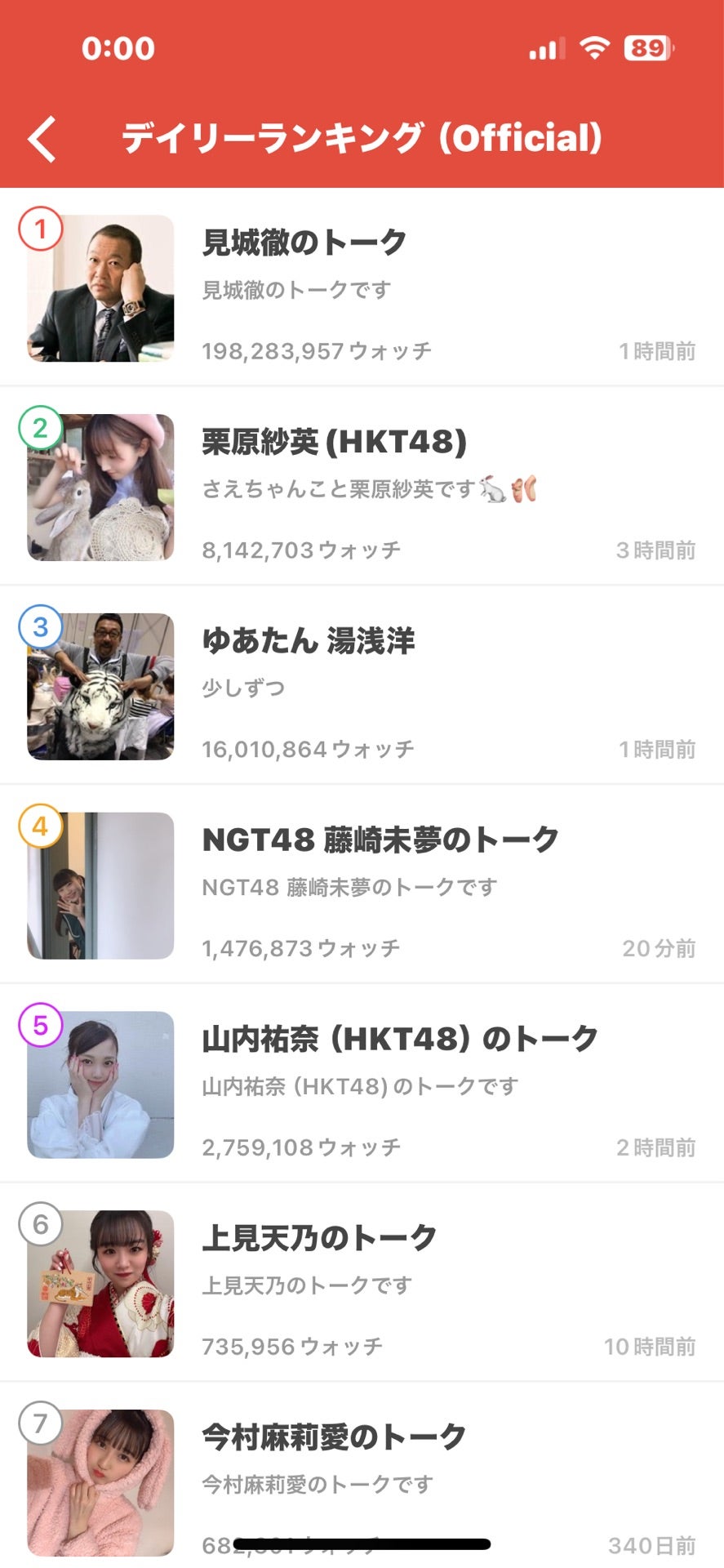724x1568 pixels.
Task: Open 栗原紗英 (HKT48) talk
Action: (362, 487)
